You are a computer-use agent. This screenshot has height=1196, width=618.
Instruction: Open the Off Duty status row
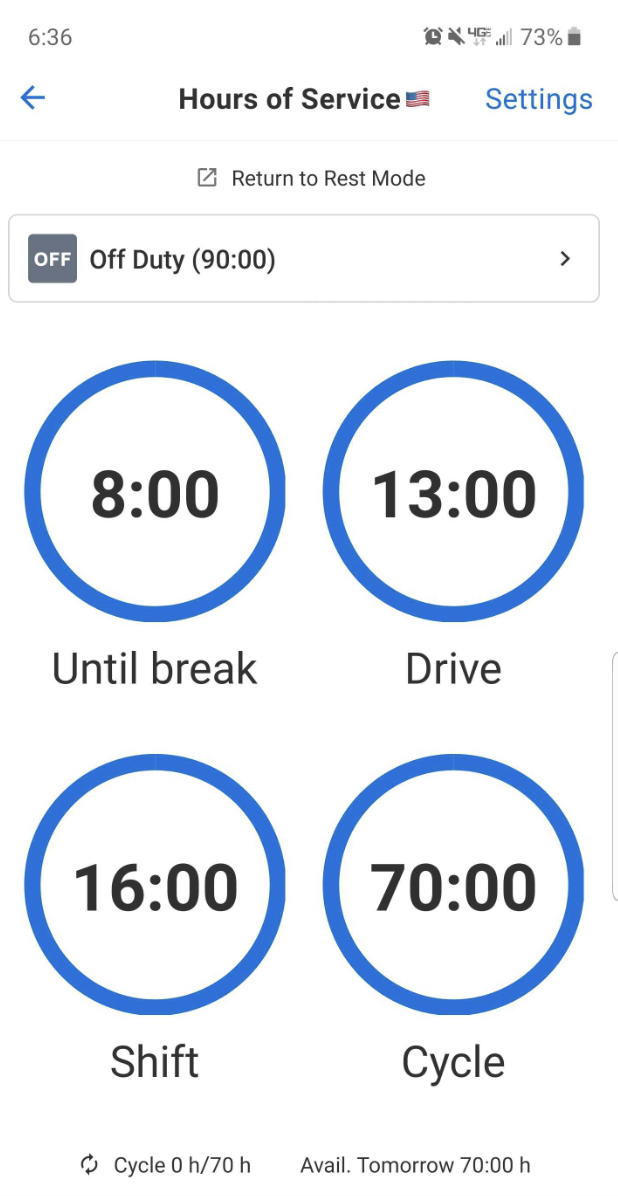[x=303, y=259]
